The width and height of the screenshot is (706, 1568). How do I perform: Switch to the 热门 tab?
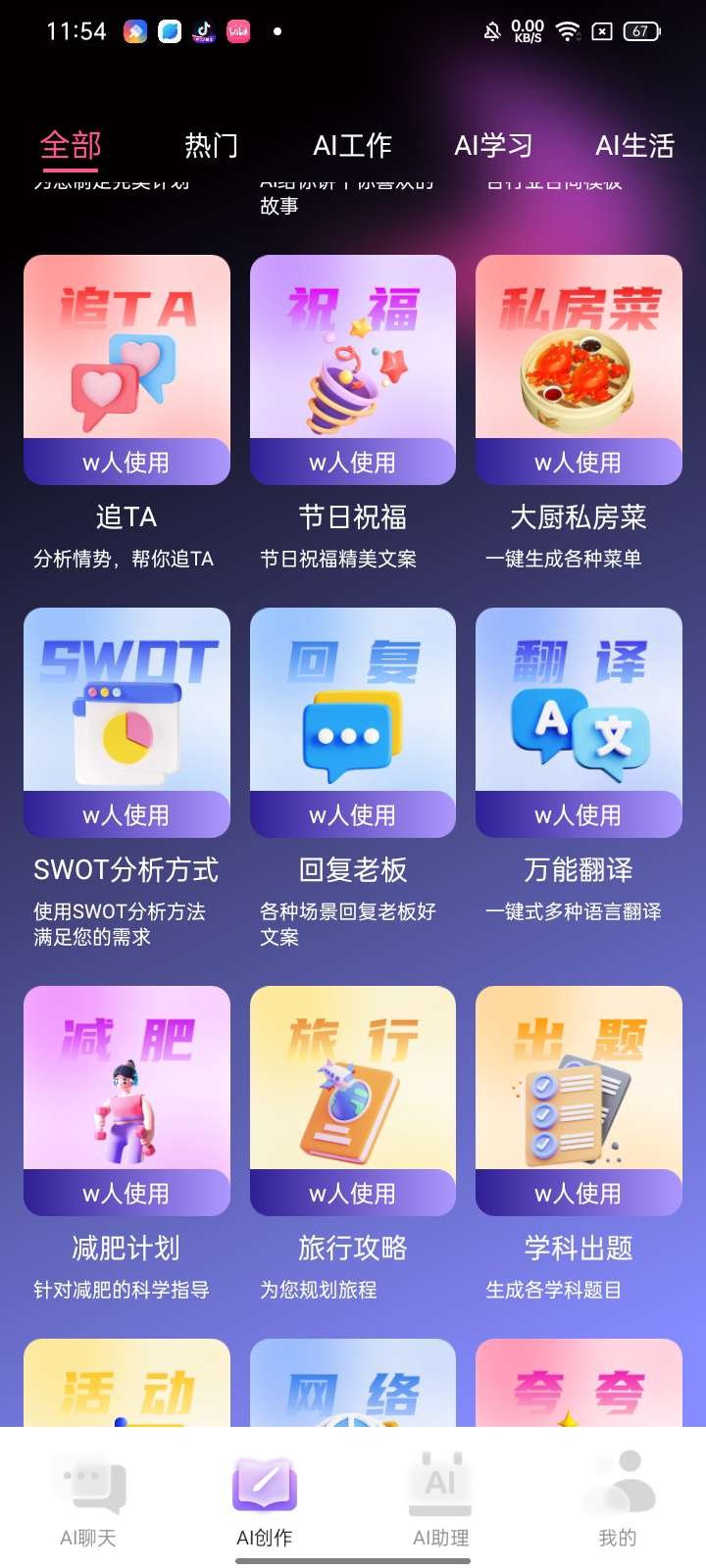[211, 146]
